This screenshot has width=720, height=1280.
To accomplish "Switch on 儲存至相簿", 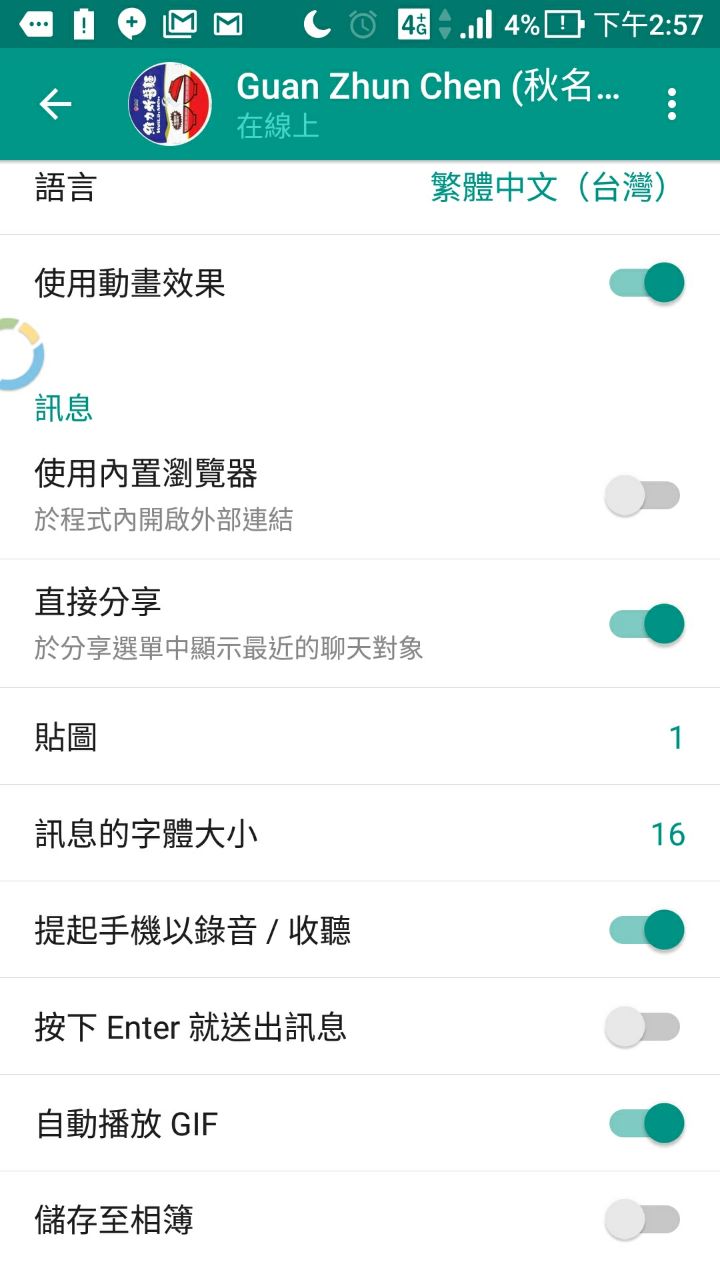I will (x=643, y=1220).
